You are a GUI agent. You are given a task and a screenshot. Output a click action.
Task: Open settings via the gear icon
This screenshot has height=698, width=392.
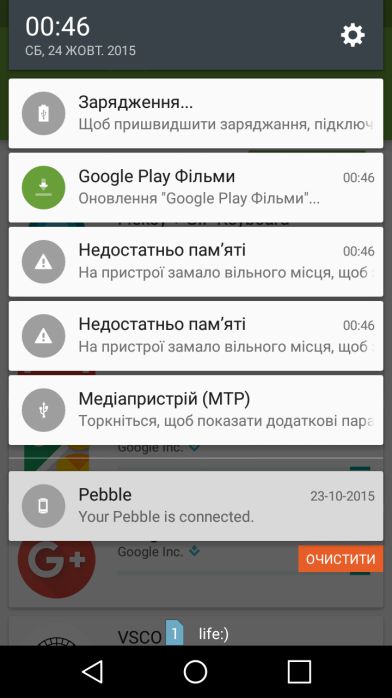[353, 35]
